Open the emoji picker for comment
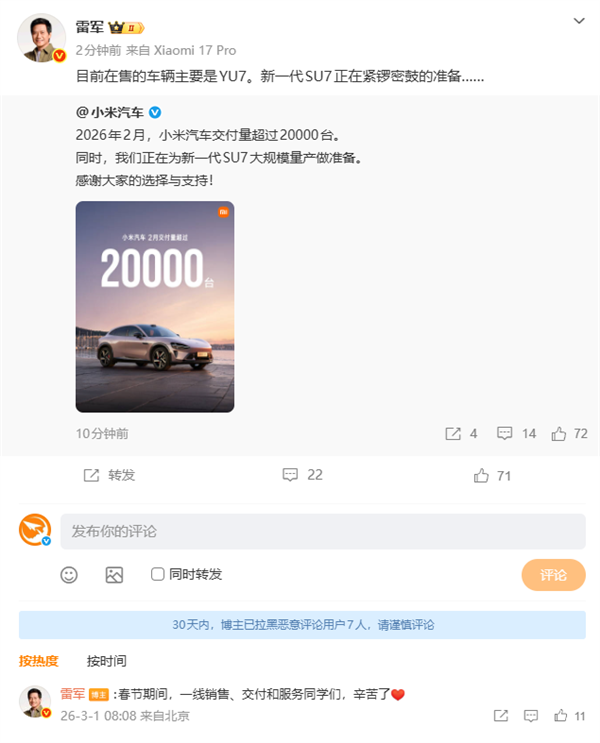 (x=69, y=575)
